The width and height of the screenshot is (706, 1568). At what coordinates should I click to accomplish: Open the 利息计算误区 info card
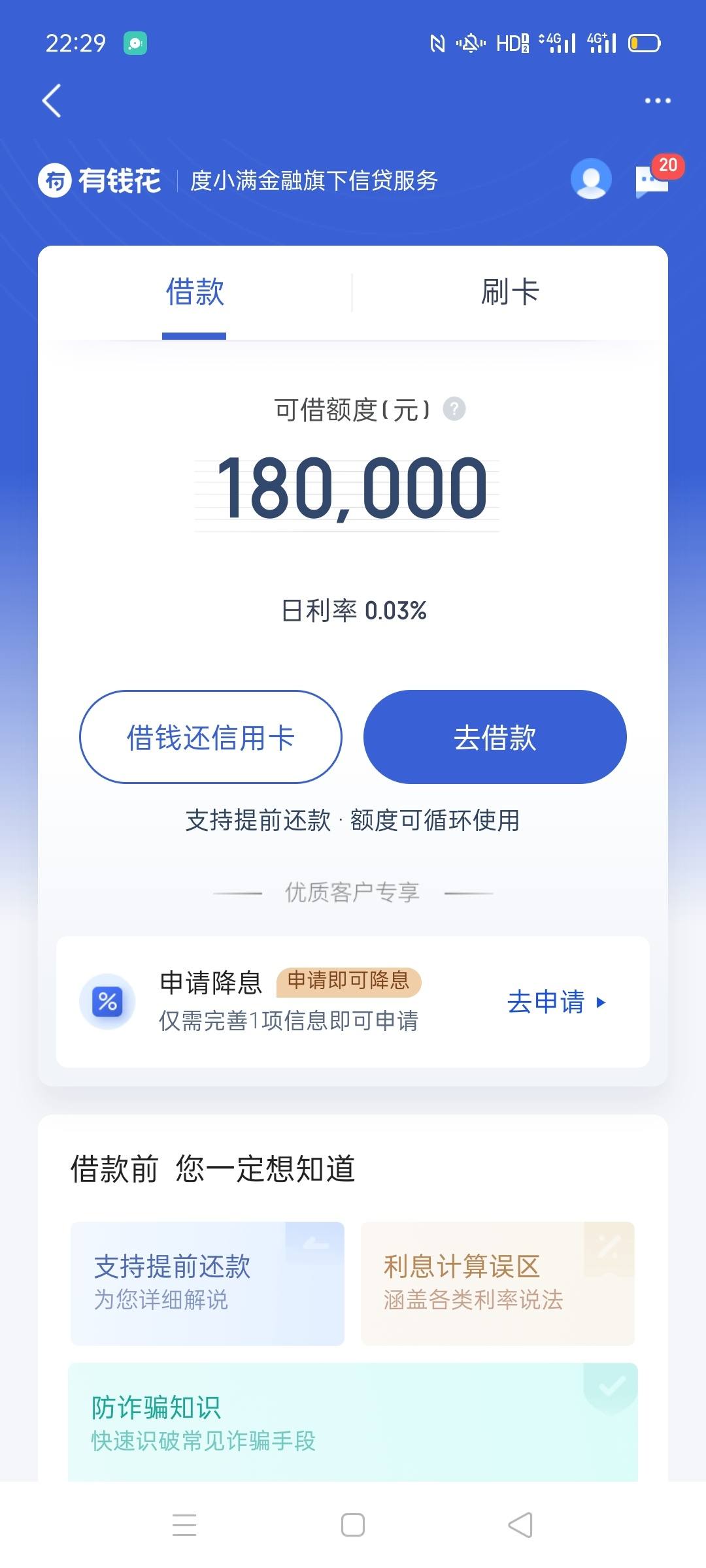pyautogui.click(x=498, y=1282)
